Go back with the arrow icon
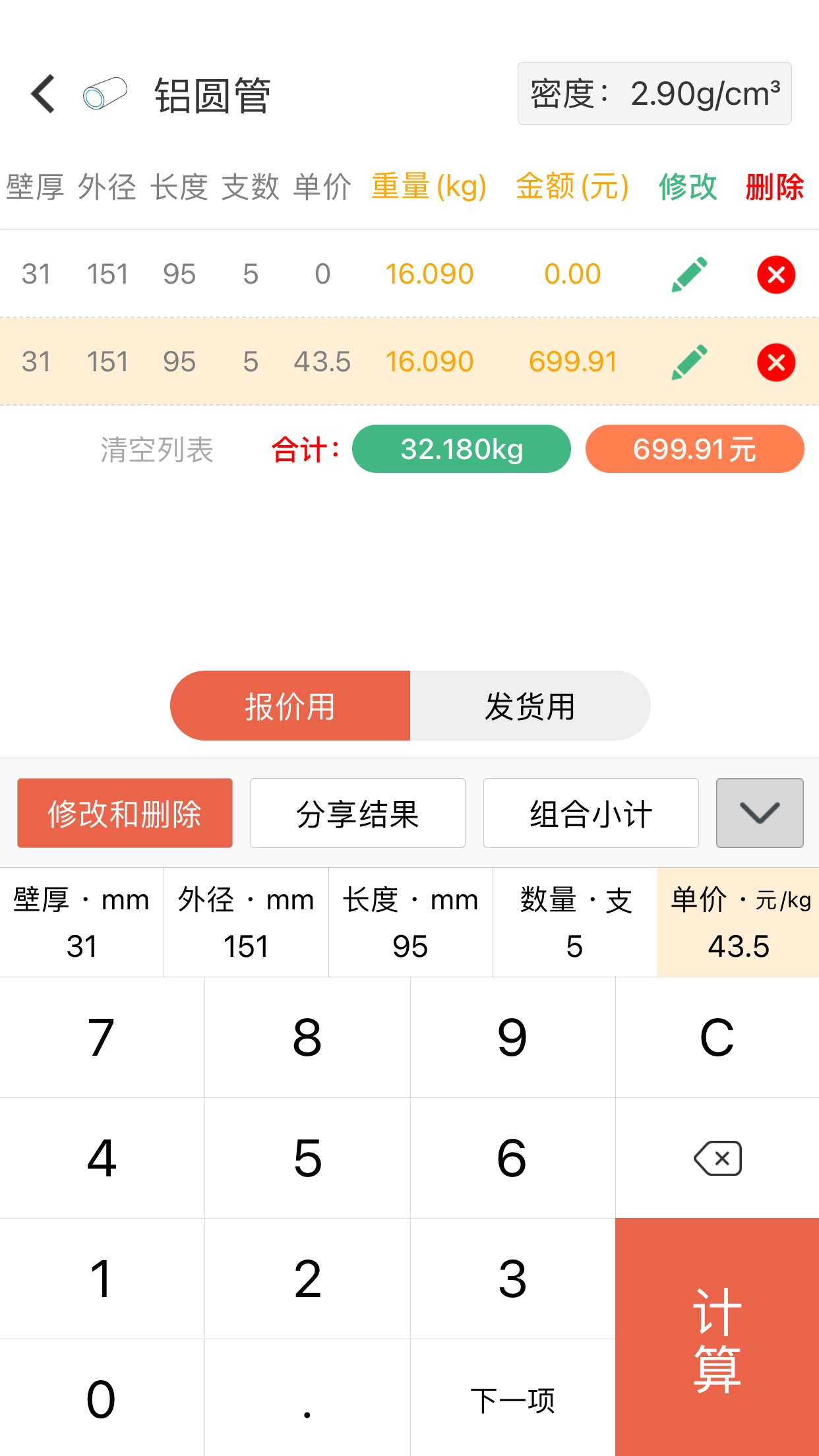819x1456 pixels. point(44,94)
